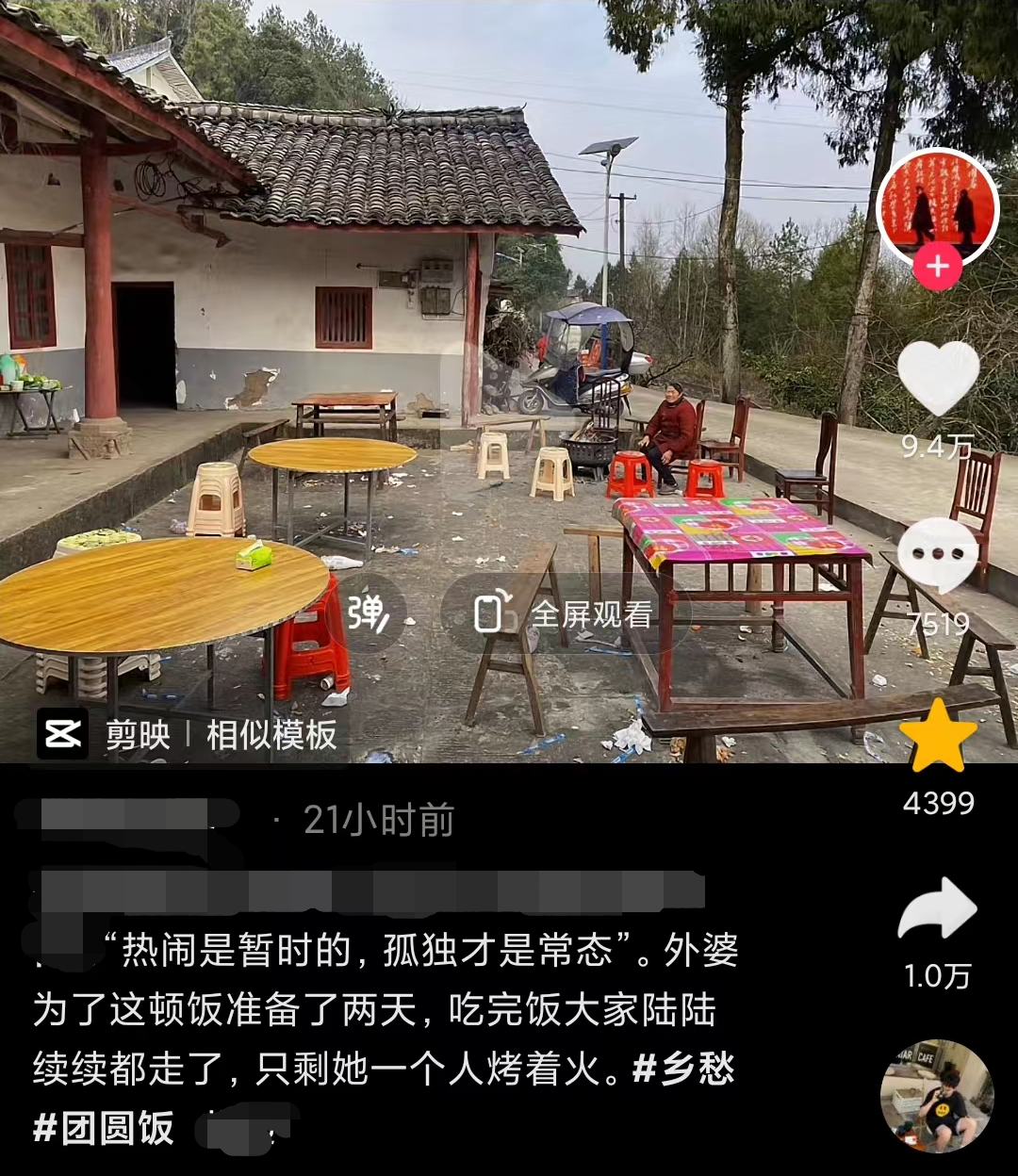Like this video with the heart
1018x1176 pixels.
coord(937,379)
